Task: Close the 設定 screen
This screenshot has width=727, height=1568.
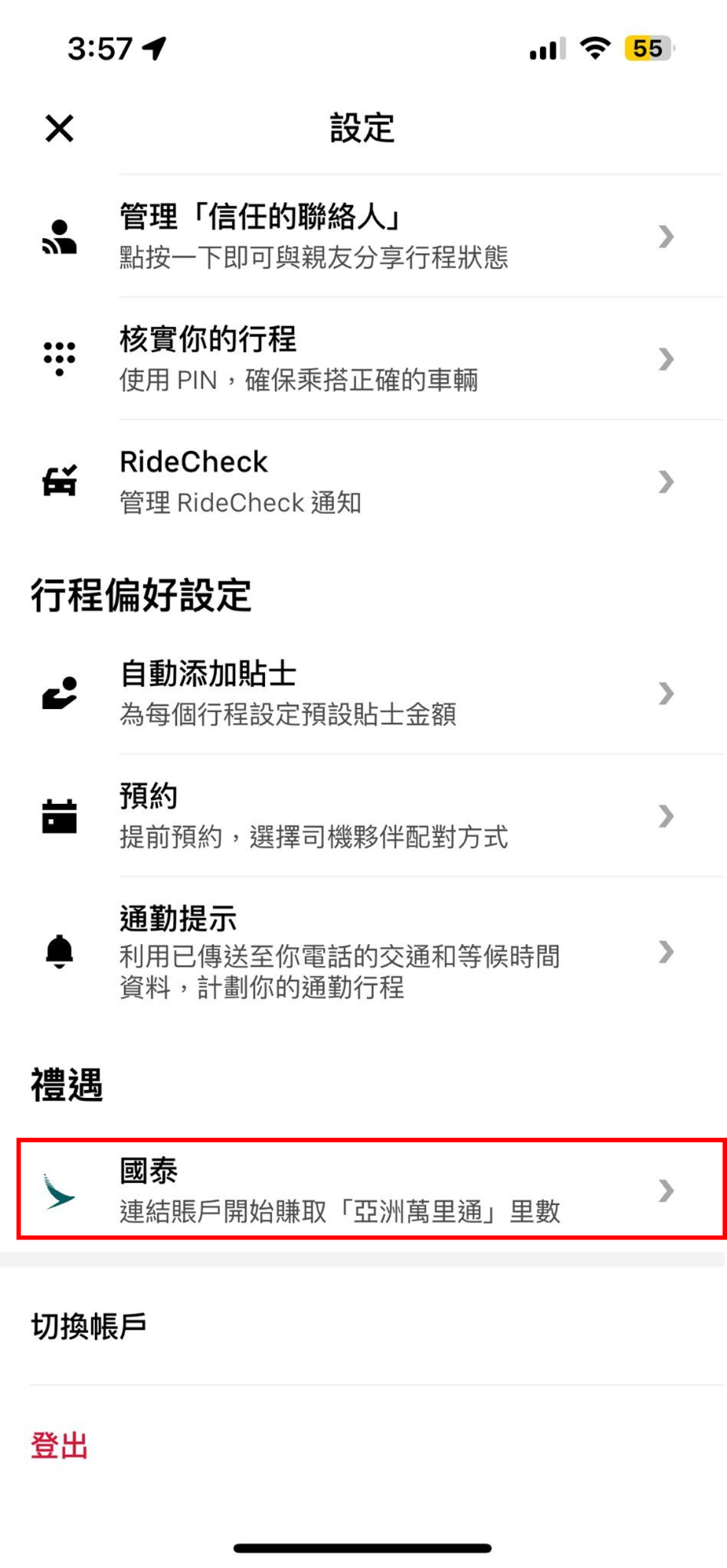Action: (x=59, y=128)
